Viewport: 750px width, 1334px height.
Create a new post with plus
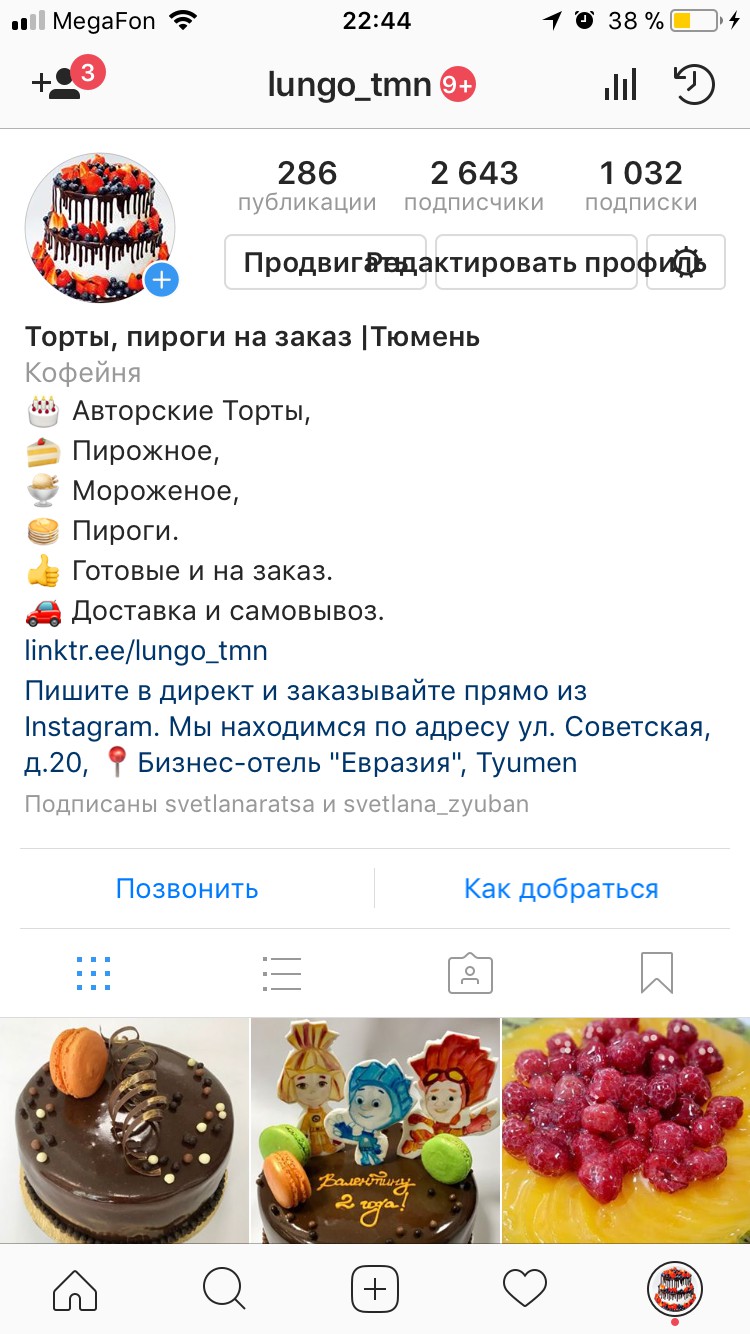(x=375, y=1289)
